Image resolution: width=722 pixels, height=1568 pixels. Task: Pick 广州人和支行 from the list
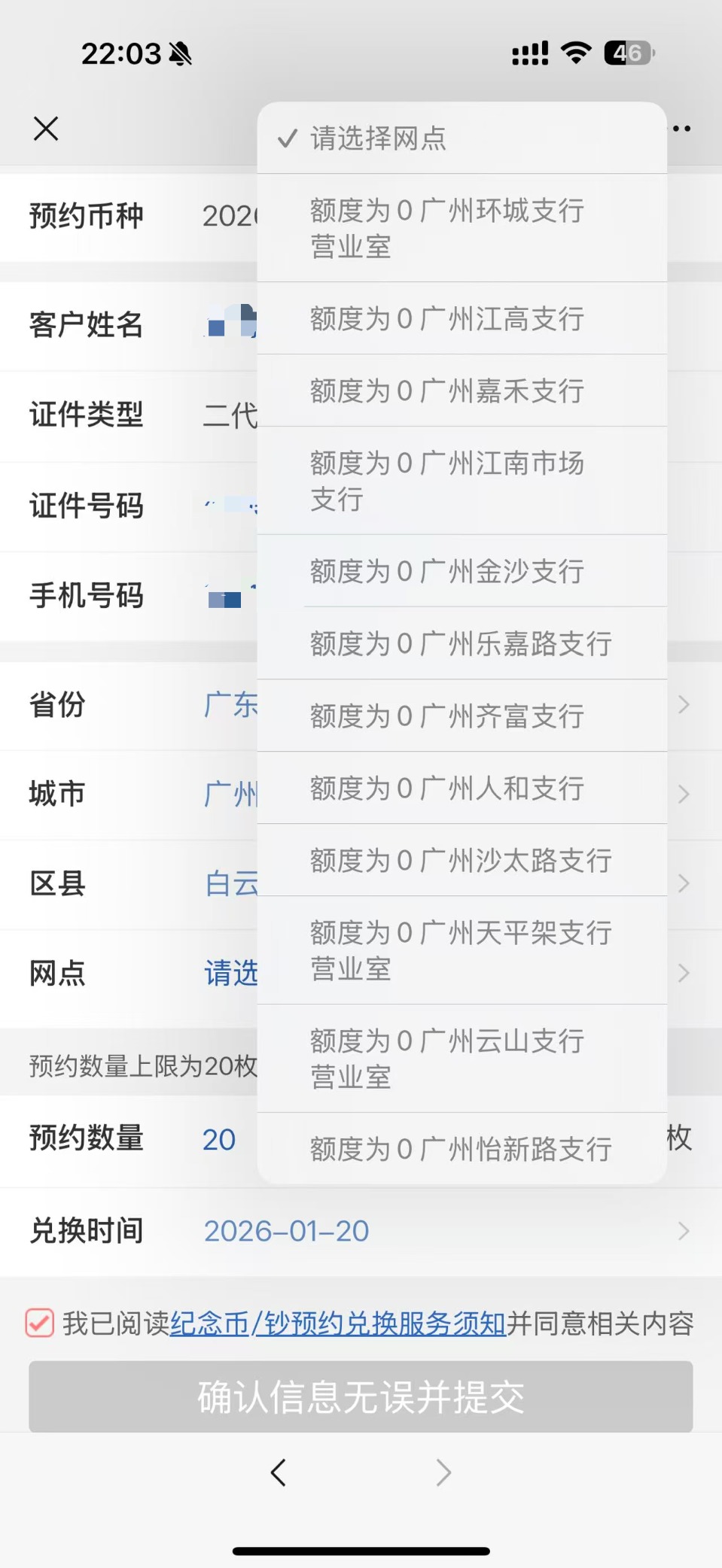461,789
